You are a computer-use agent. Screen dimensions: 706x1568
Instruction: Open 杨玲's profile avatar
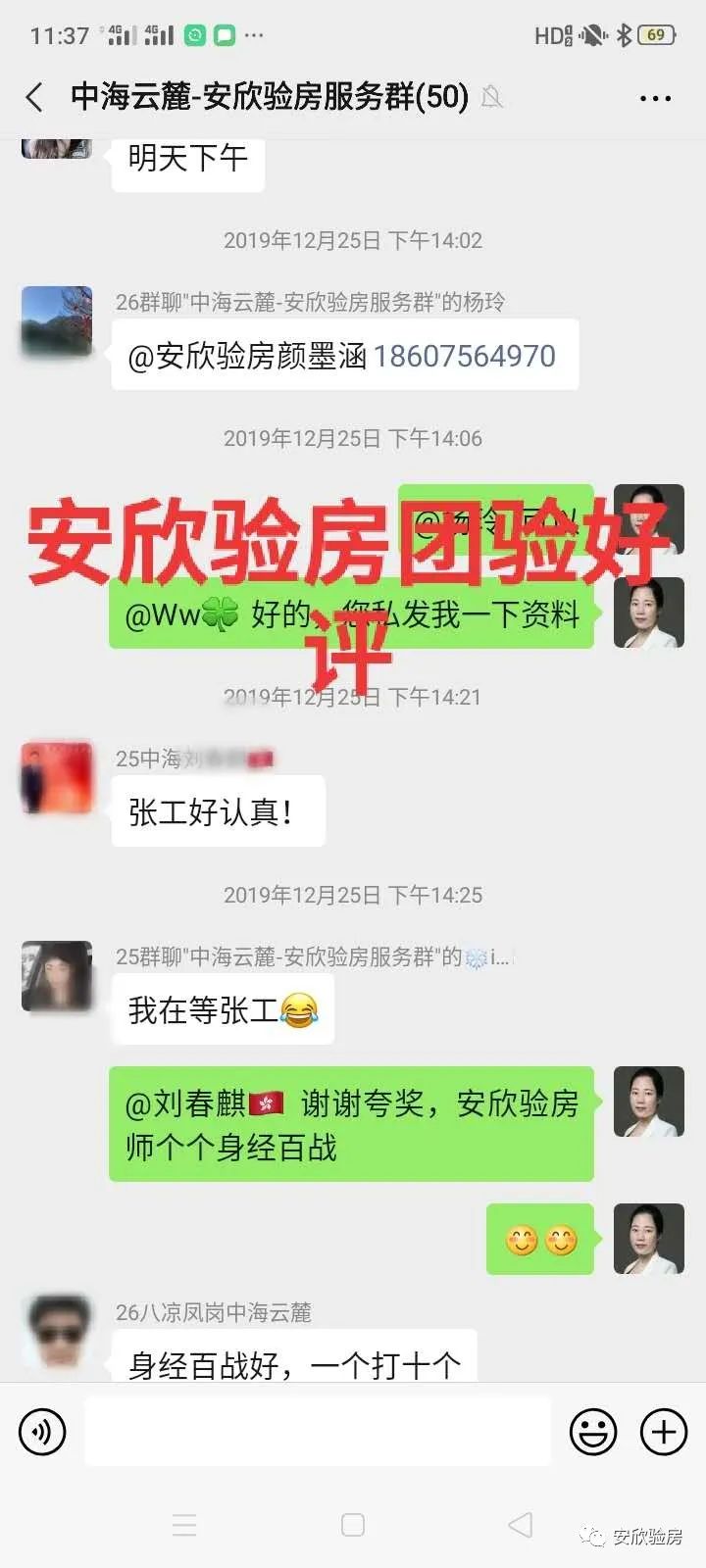(x=57, y=320)
